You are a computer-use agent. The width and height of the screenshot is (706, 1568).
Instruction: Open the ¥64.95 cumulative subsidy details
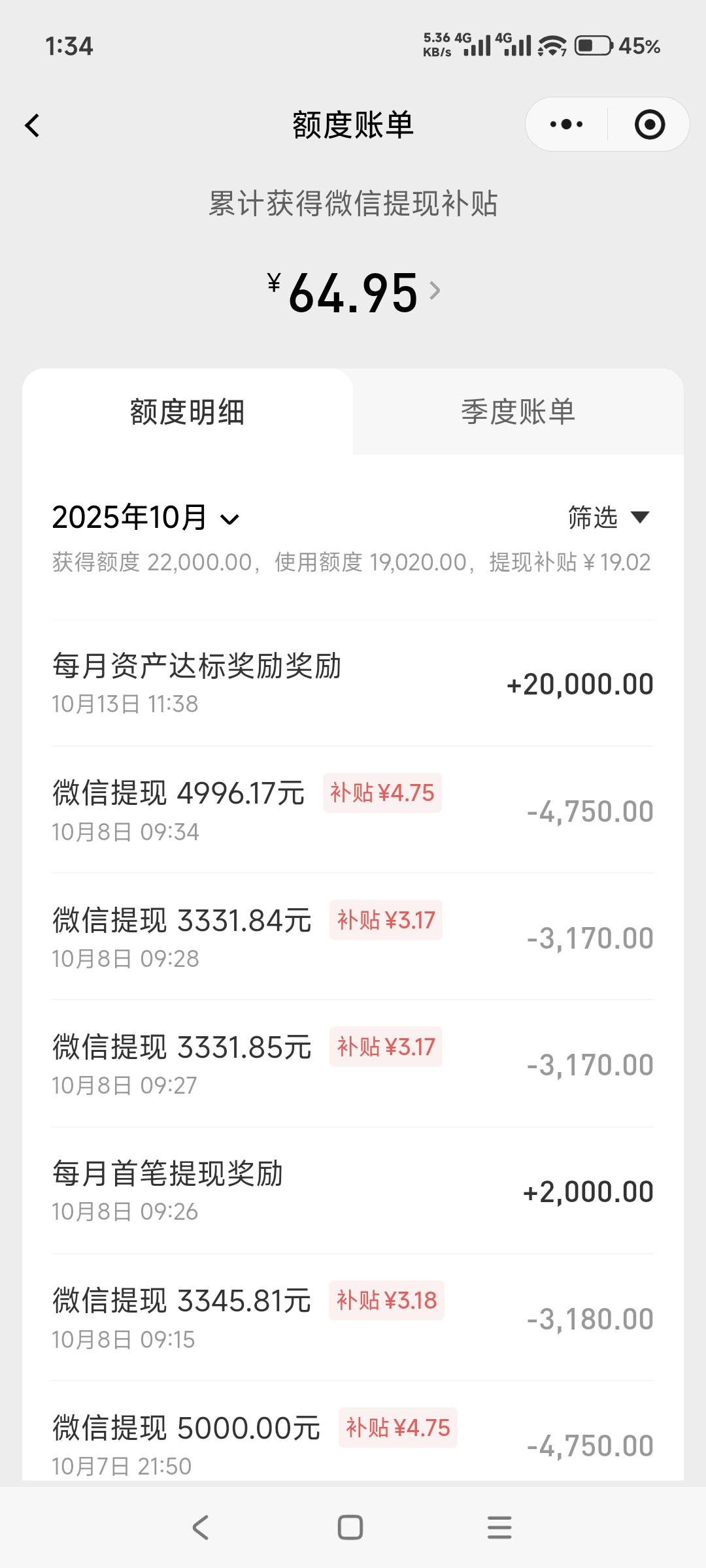[x=354, y=292]
